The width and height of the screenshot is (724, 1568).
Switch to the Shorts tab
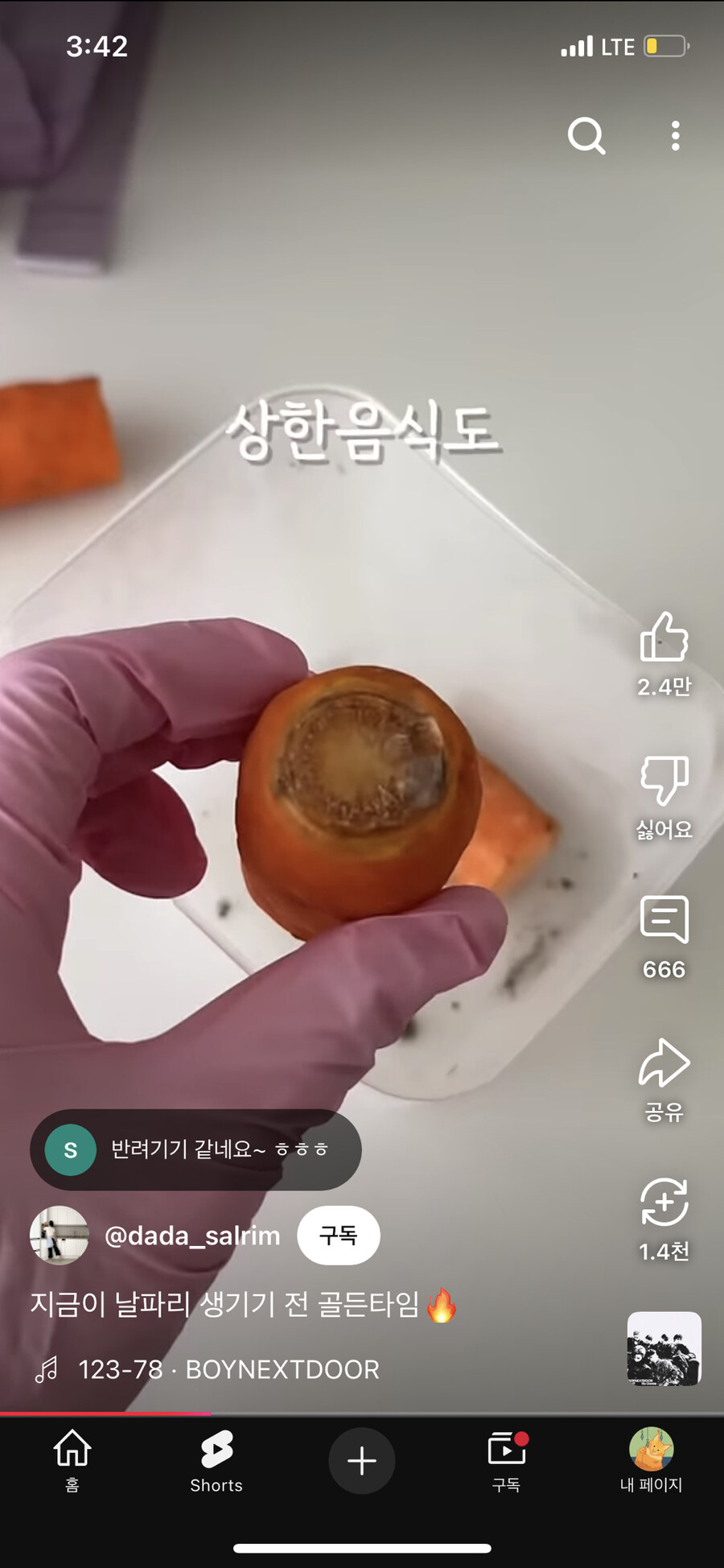coord(216,1461)
